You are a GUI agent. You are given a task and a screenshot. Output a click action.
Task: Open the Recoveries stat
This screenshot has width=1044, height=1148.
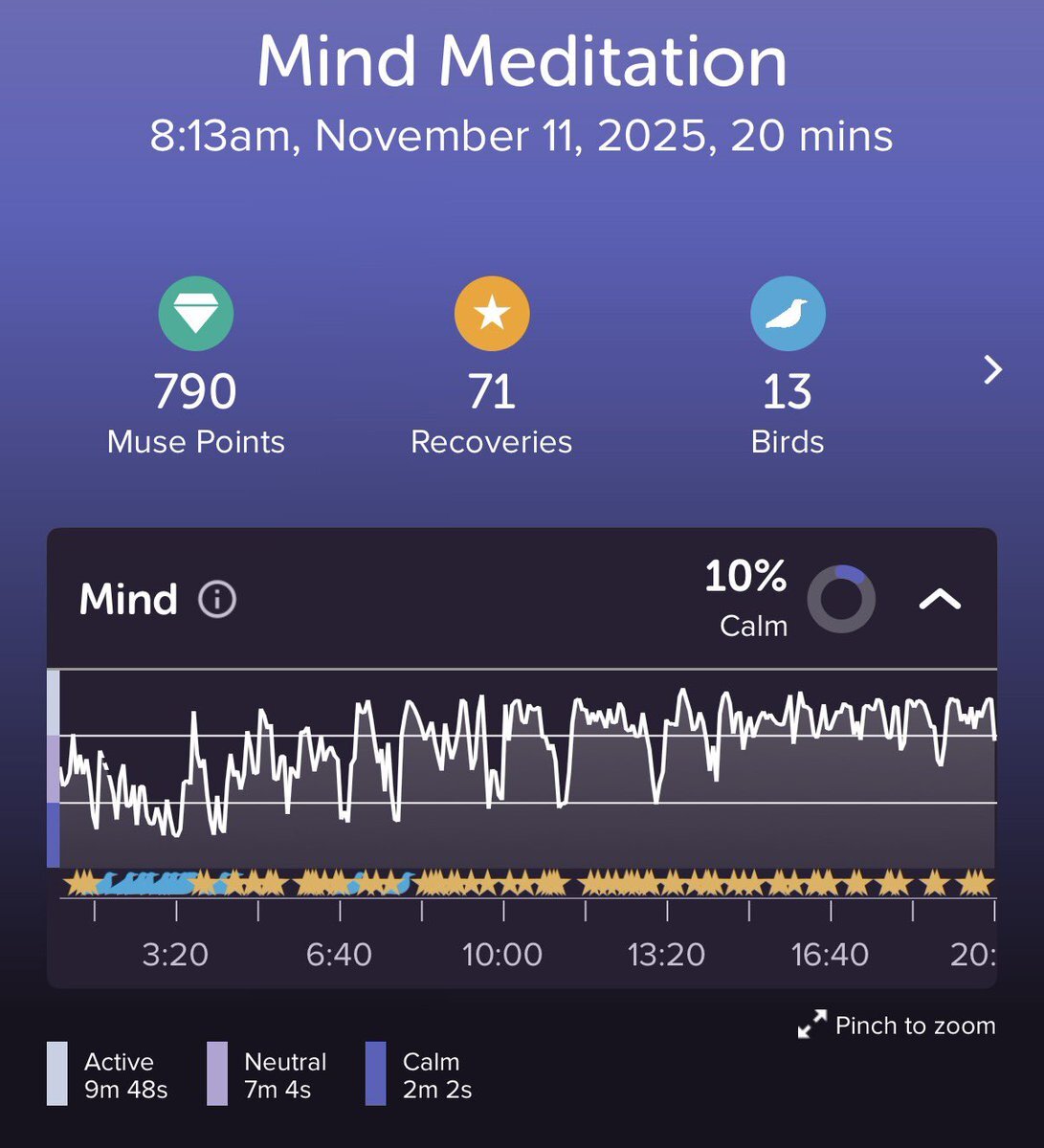pos(492,368)
